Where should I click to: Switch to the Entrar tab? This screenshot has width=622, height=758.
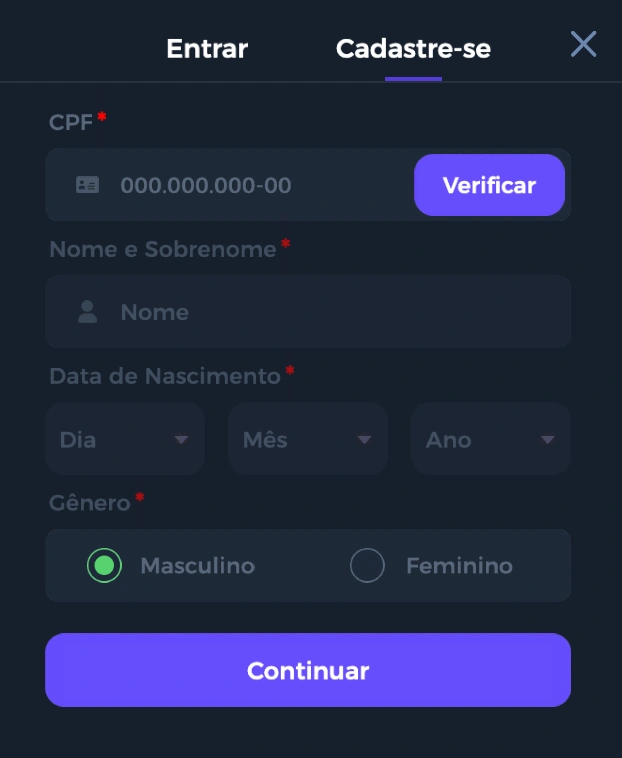tap(207, 49)
